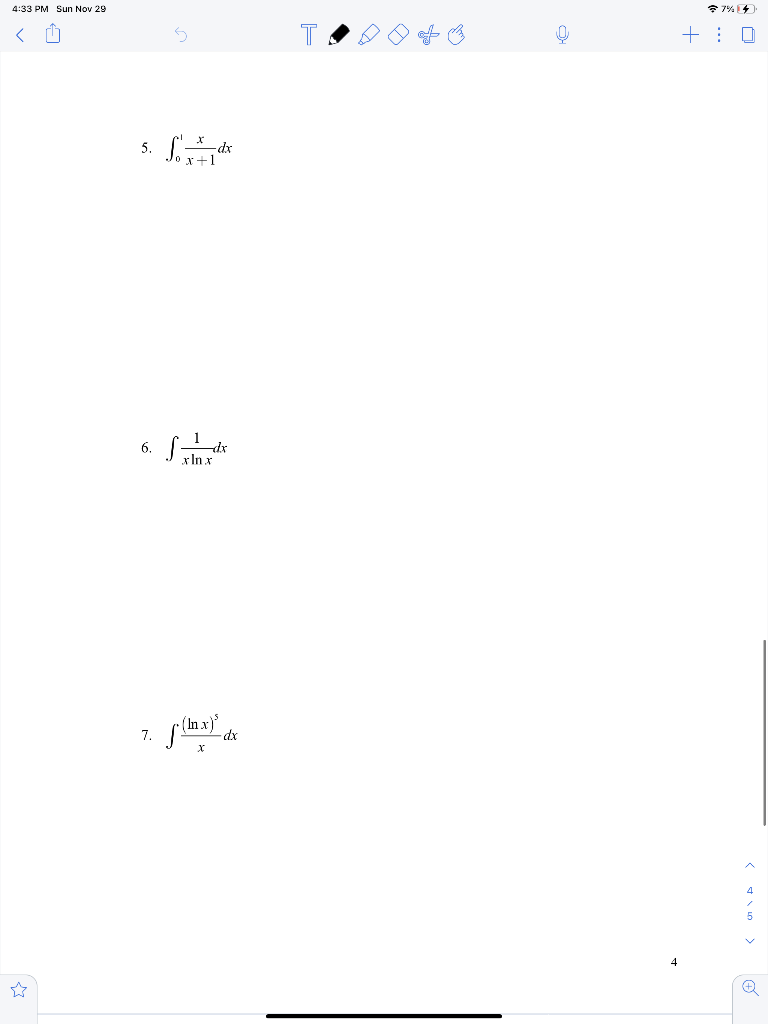The width and height of the screenshot is (768, 1024).
Task: Select the hand pan tool
Action: coord(457,36)
